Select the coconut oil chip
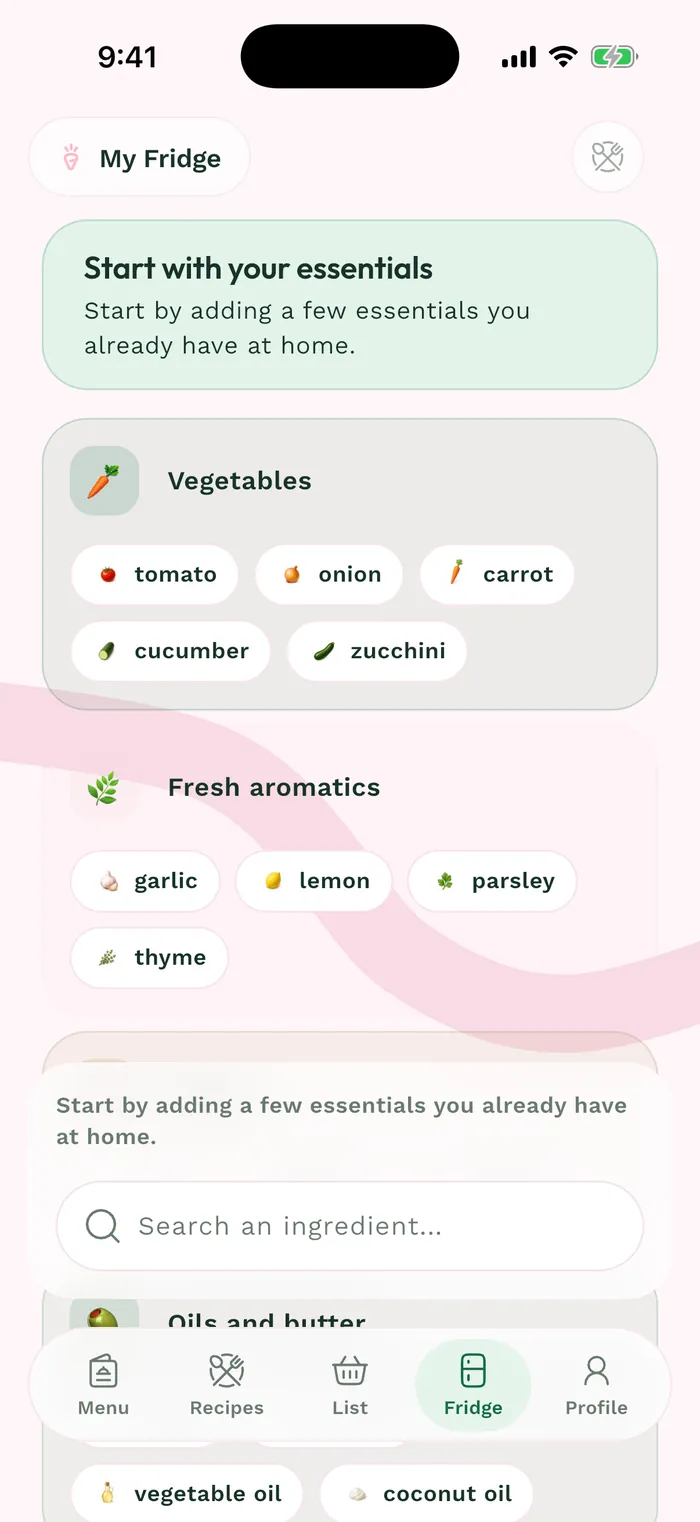This screenshot has height=1522, width=700. click(427, 1494)
